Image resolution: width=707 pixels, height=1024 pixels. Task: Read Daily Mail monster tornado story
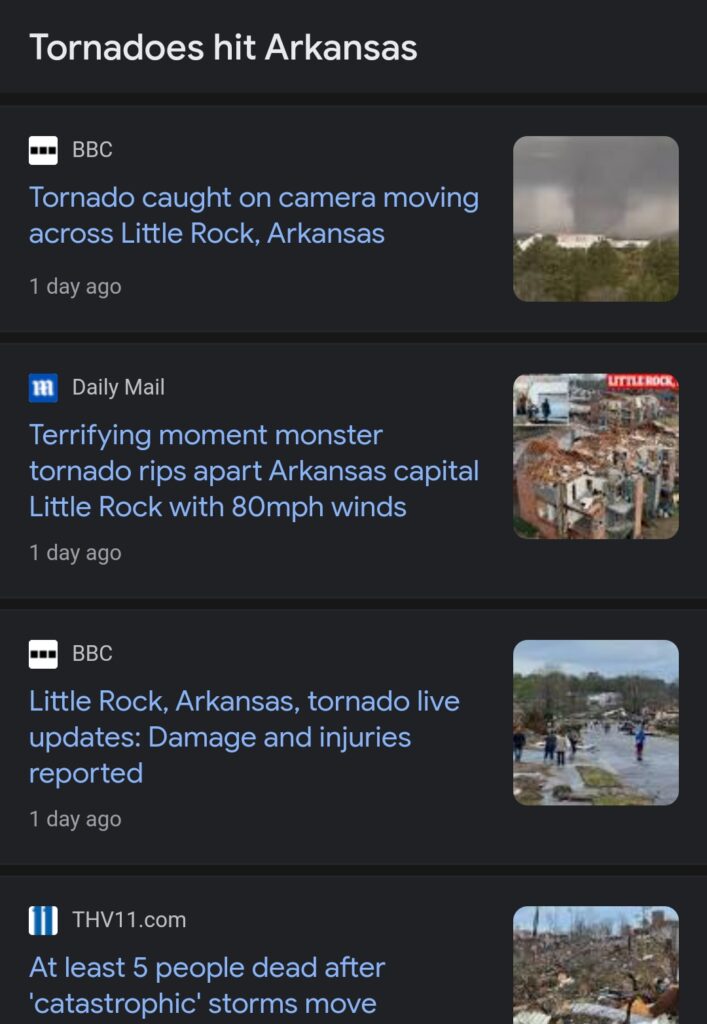pyautogui.click(x=254, y=471)
